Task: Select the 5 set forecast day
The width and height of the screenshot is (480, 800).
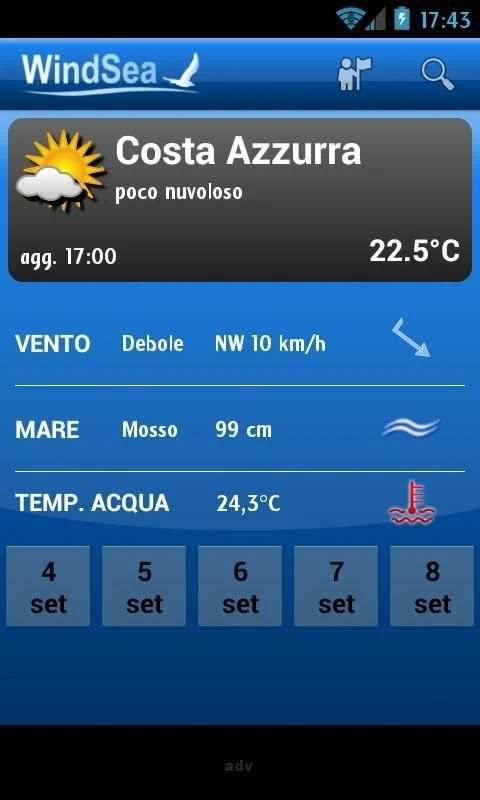Action: point(144,586)
